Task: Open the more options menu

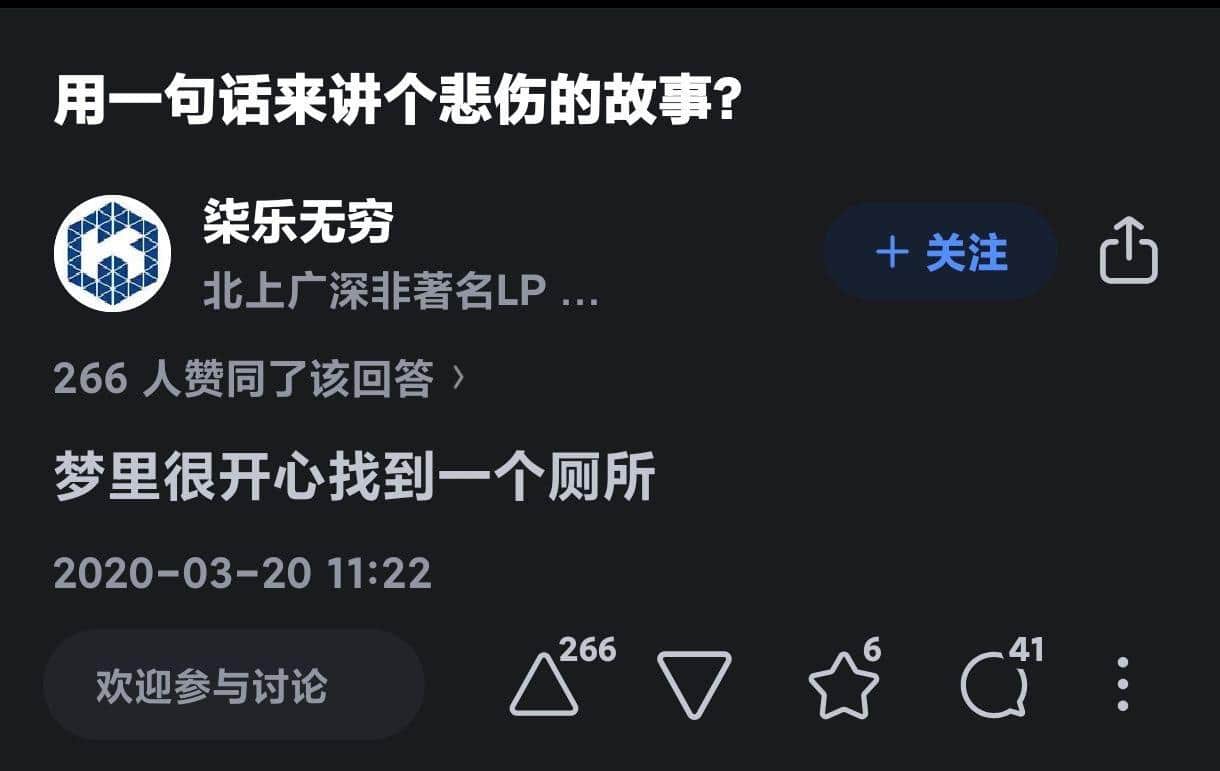Action: point(1123,684)
